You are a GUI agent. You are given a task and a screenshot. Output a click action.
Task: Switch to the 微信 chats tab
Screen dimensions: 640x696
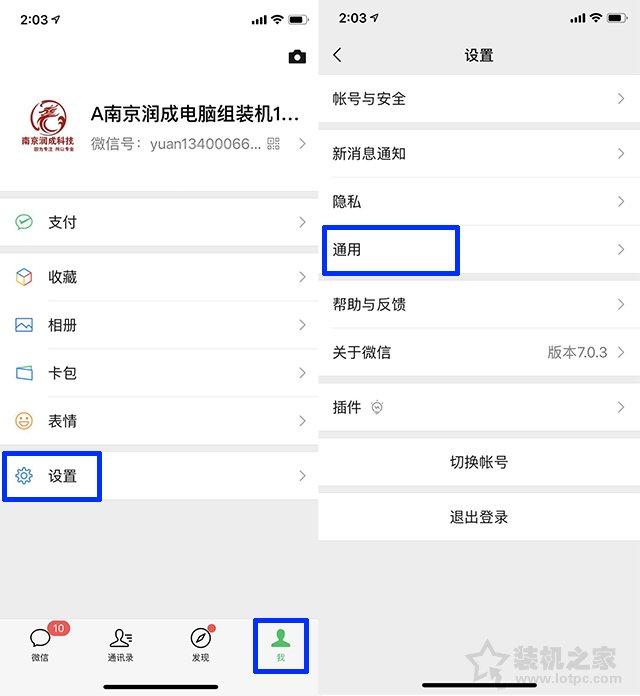click(40, 645)
